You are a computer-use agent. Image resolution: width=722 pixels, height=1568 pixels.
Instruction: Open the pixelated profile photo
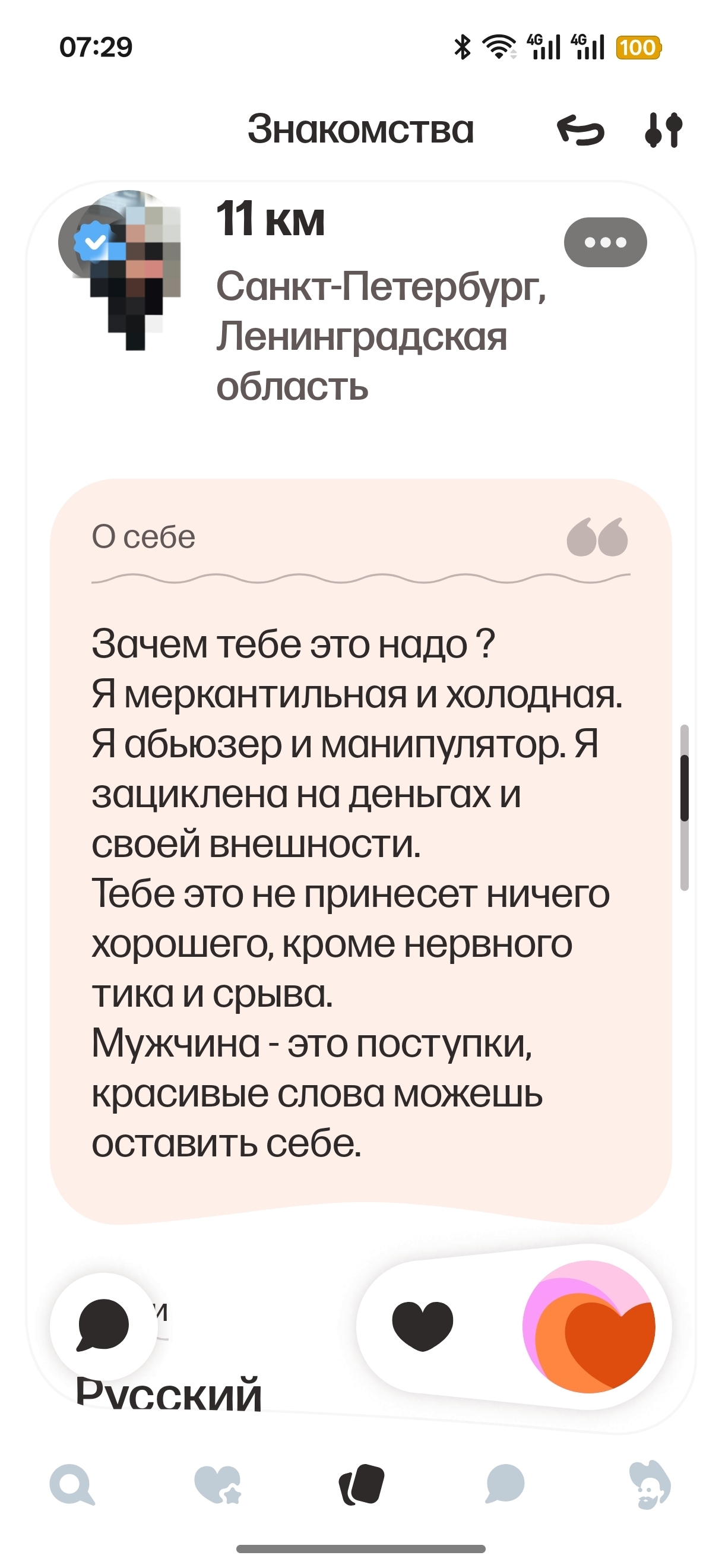pos(121,270)
